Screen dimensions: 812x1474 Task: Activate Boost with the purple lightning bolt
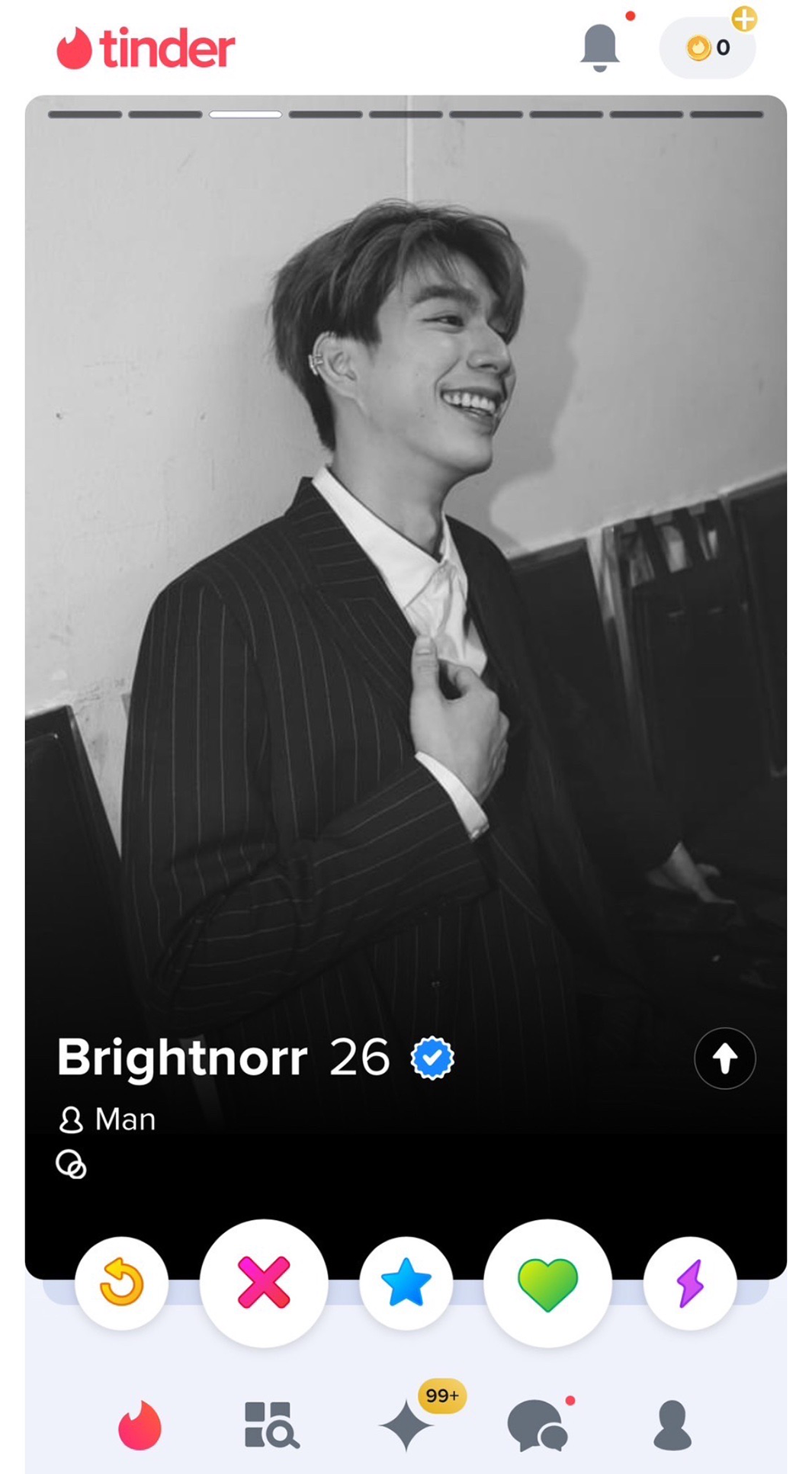[690, 1283]
